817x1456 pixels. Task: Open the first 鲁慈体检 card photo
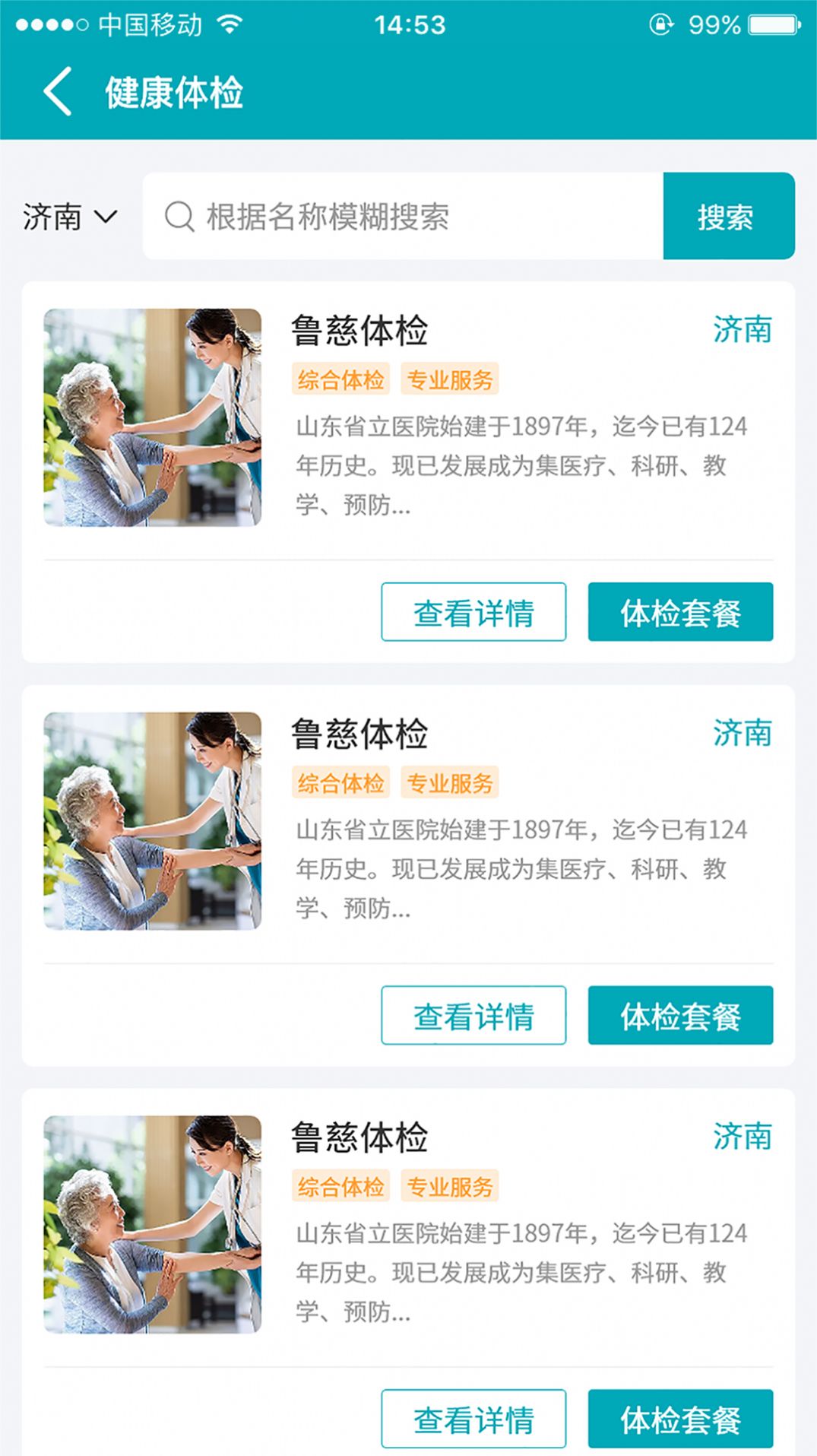point(153,417)
